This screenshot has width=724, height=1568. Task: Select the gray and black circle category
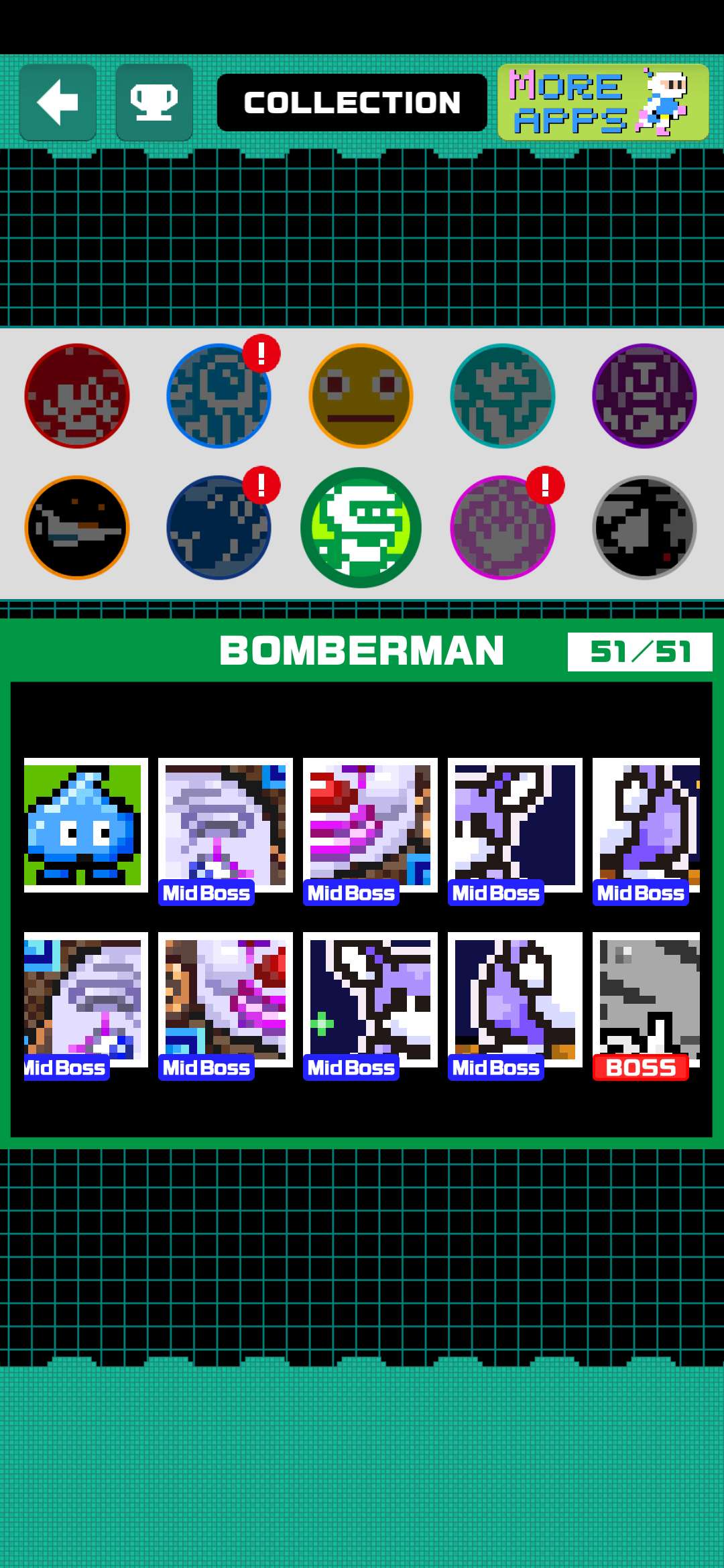[644, 527]
